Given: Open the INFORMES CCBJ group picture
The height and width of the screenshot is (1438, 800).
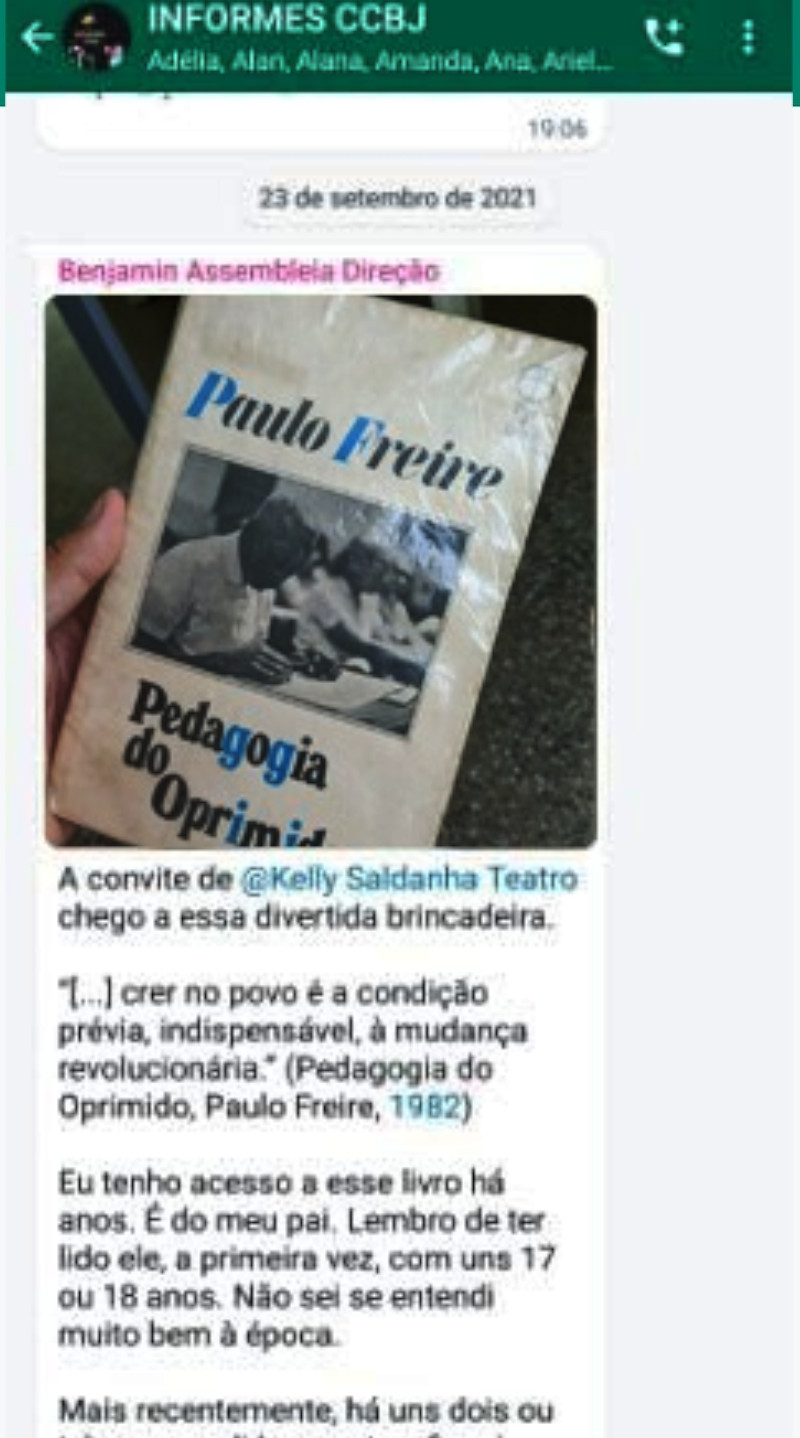Looking at the screenshot, I should [96, 39].
